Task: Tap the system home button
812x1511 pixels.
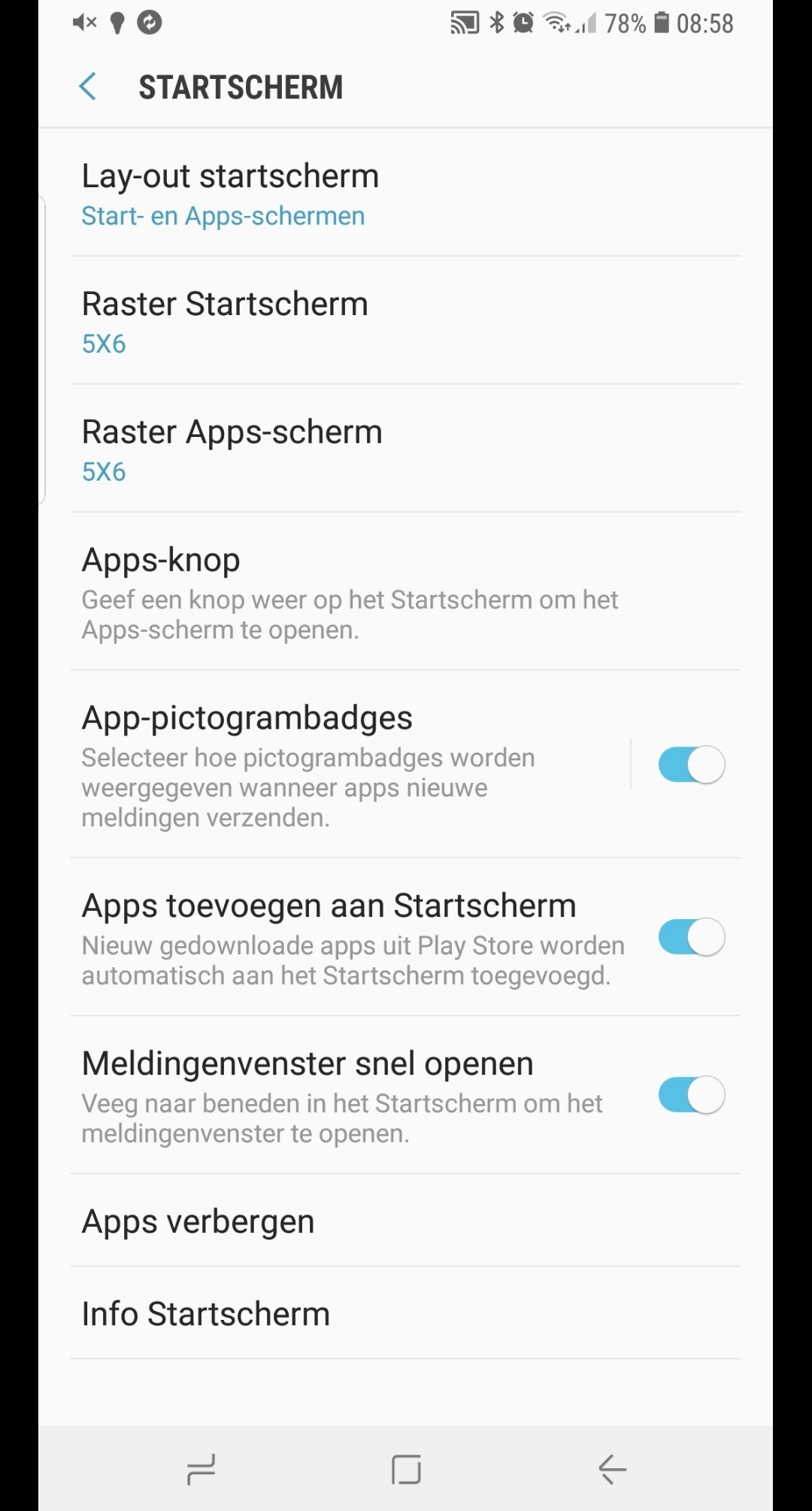Action: point(406,1469)
